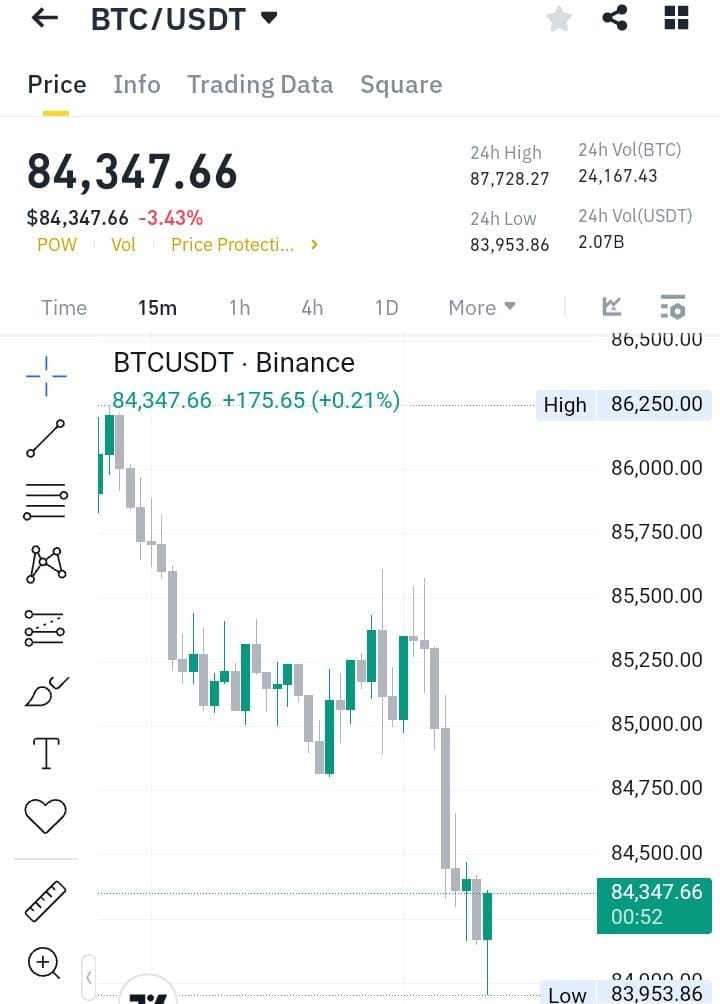Select the crosshair cursor tool
The height and width of the screenshot is (1004, 720).
pyautogui.click(x=44, y=375)
